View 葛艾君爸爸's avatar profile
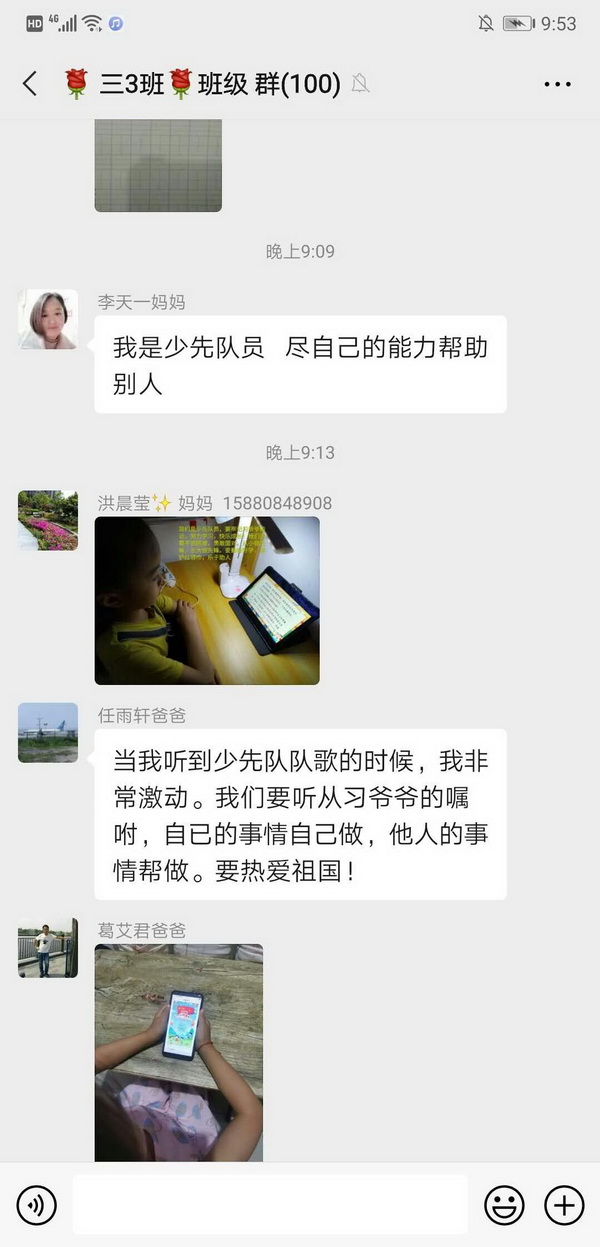 [48, 948]
